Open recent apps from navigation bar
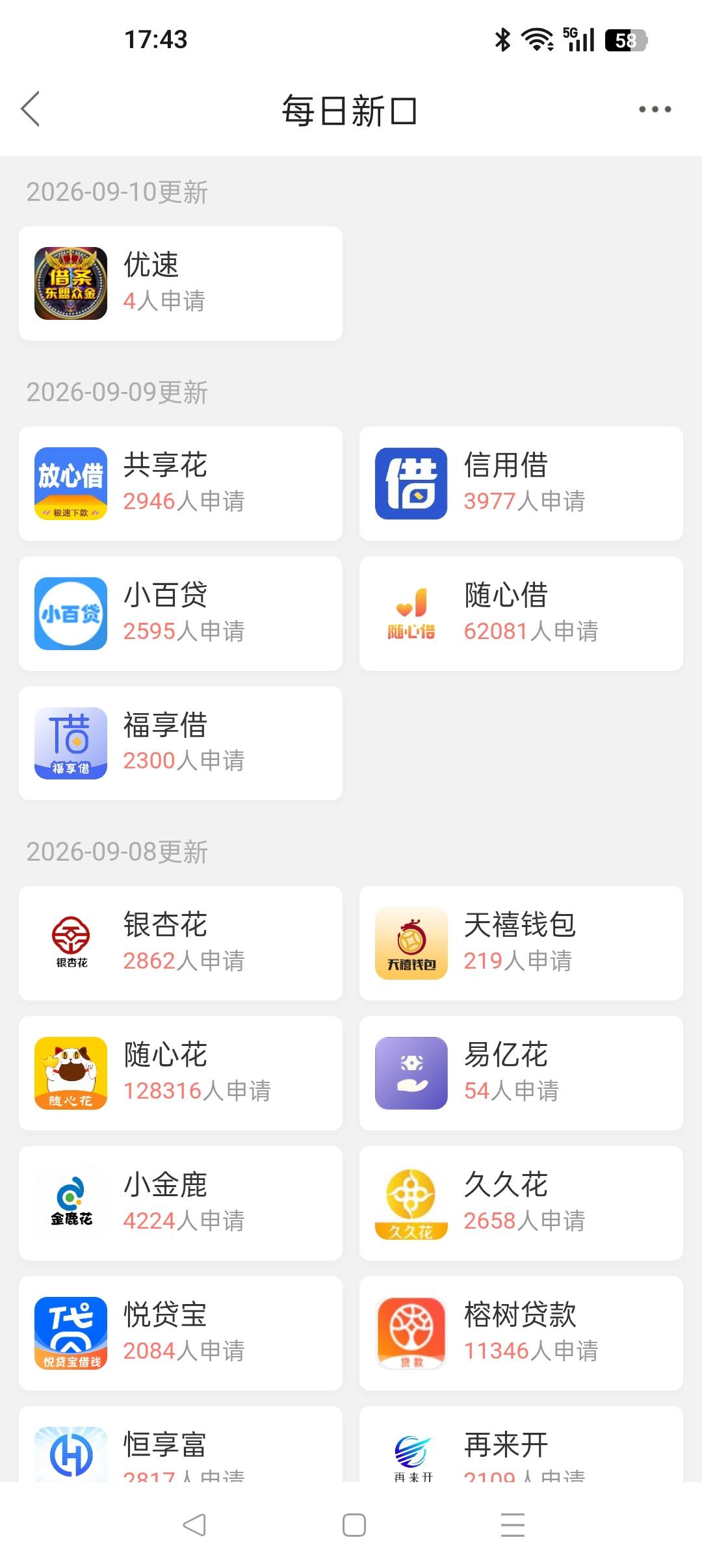The height and width of the screenshot is (1568, 702). pos(513,1525)
